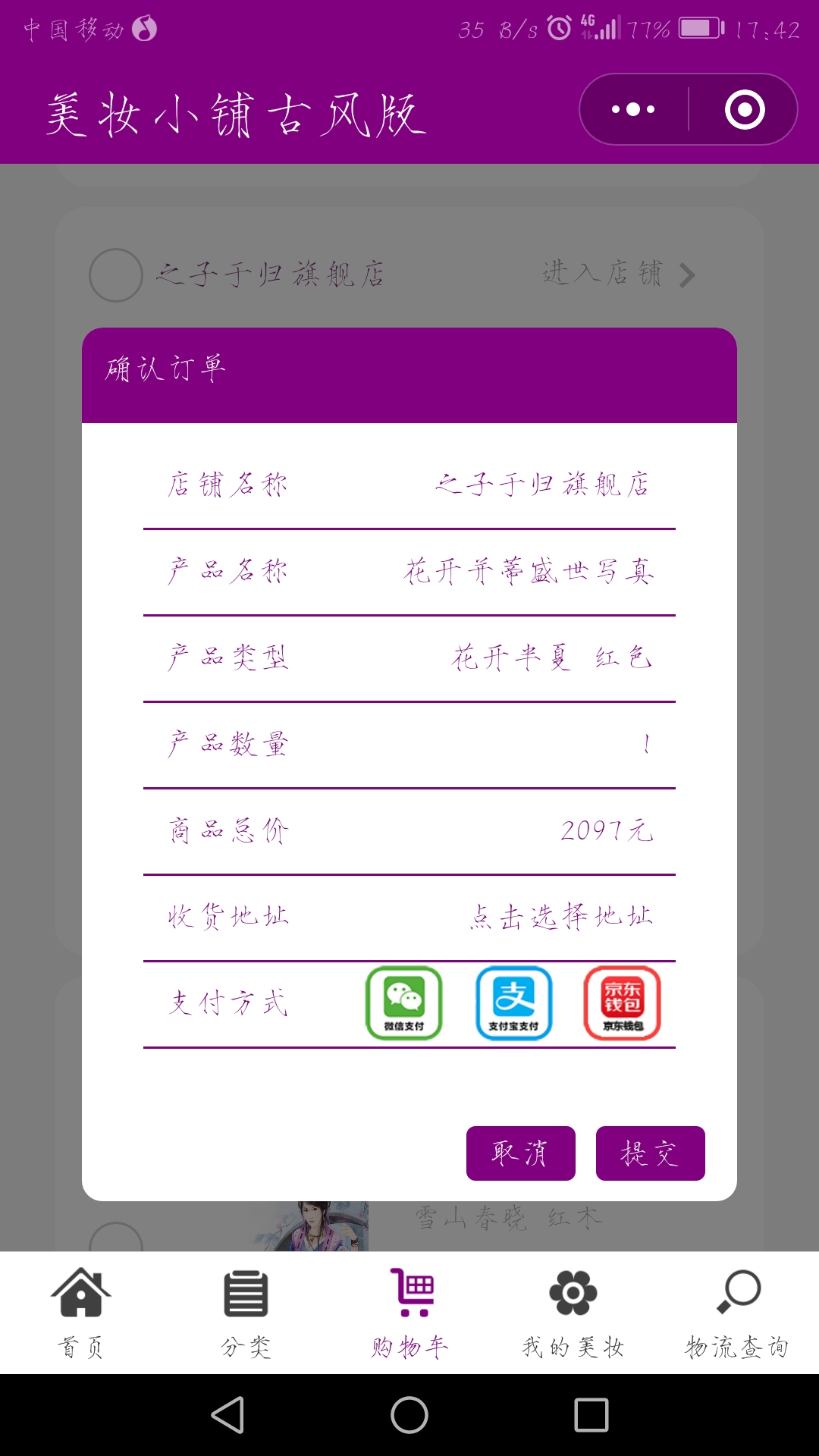819x1456 pixels.
Task: Open the mini program more-options menu
Action: (634, 110)
